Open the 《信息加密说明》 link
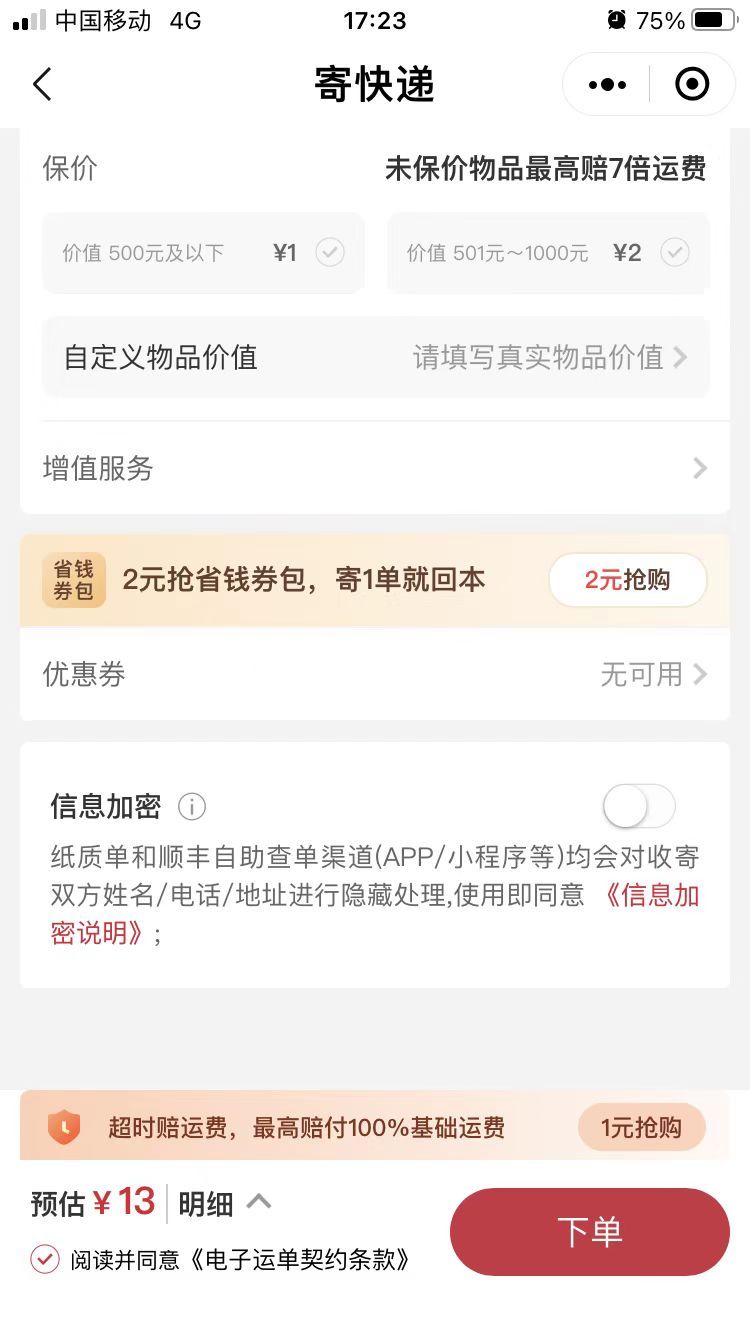Viewport: 750px width, 1334px height. point(375,914)
